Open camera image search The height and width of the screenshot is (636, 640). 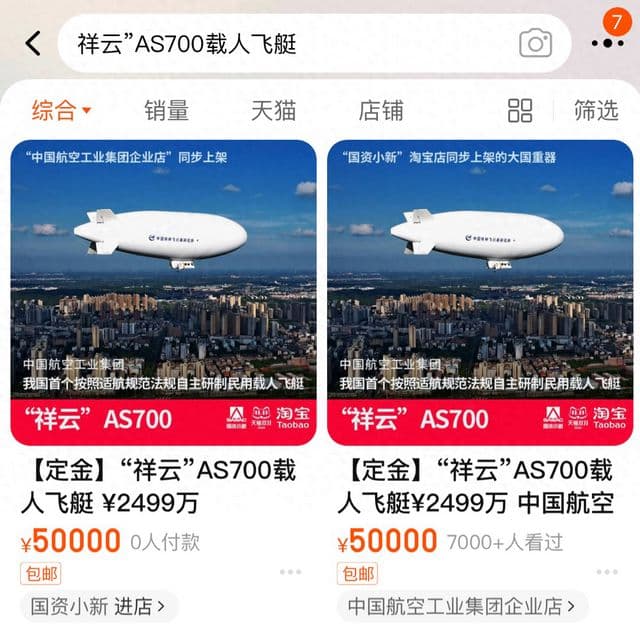[535, 43]
